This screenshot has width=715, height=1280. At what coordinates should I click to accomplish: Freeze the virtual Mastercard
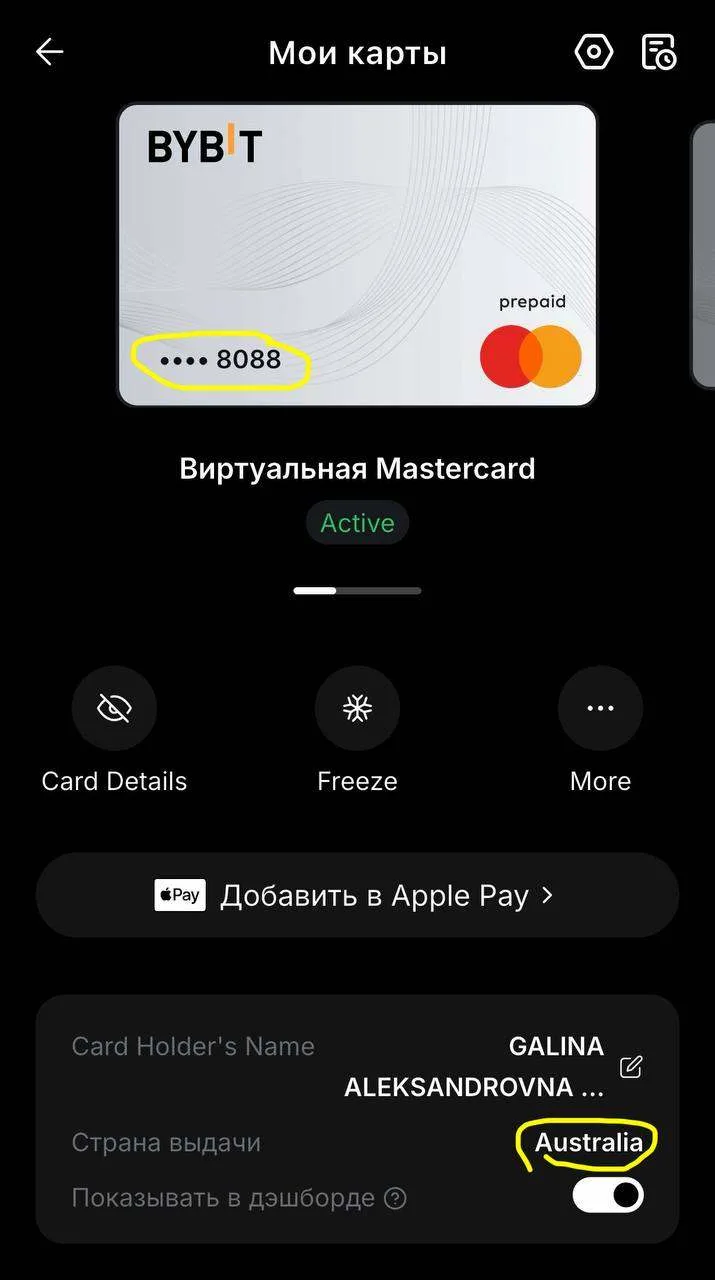[357, 708]
